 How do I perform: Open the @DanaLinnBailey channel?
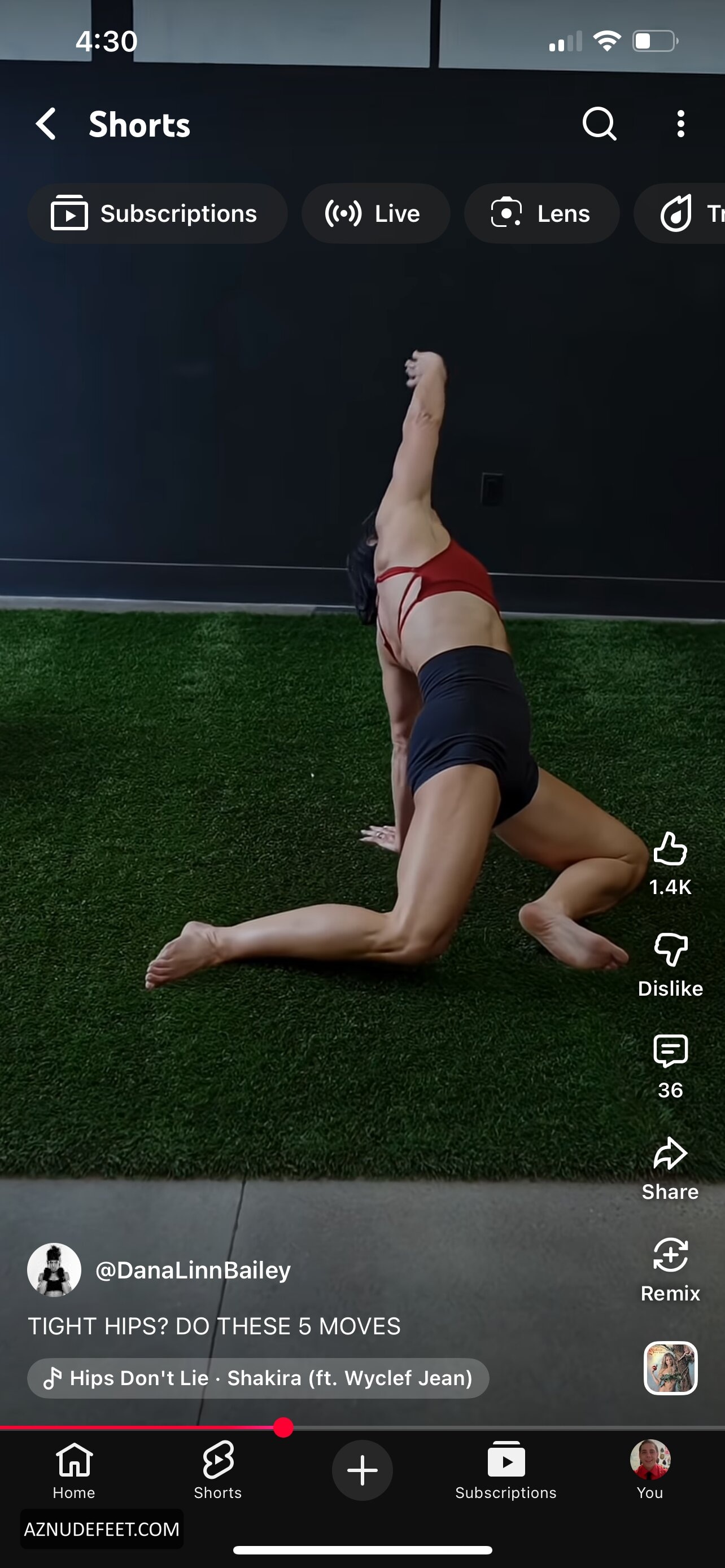193,1271
